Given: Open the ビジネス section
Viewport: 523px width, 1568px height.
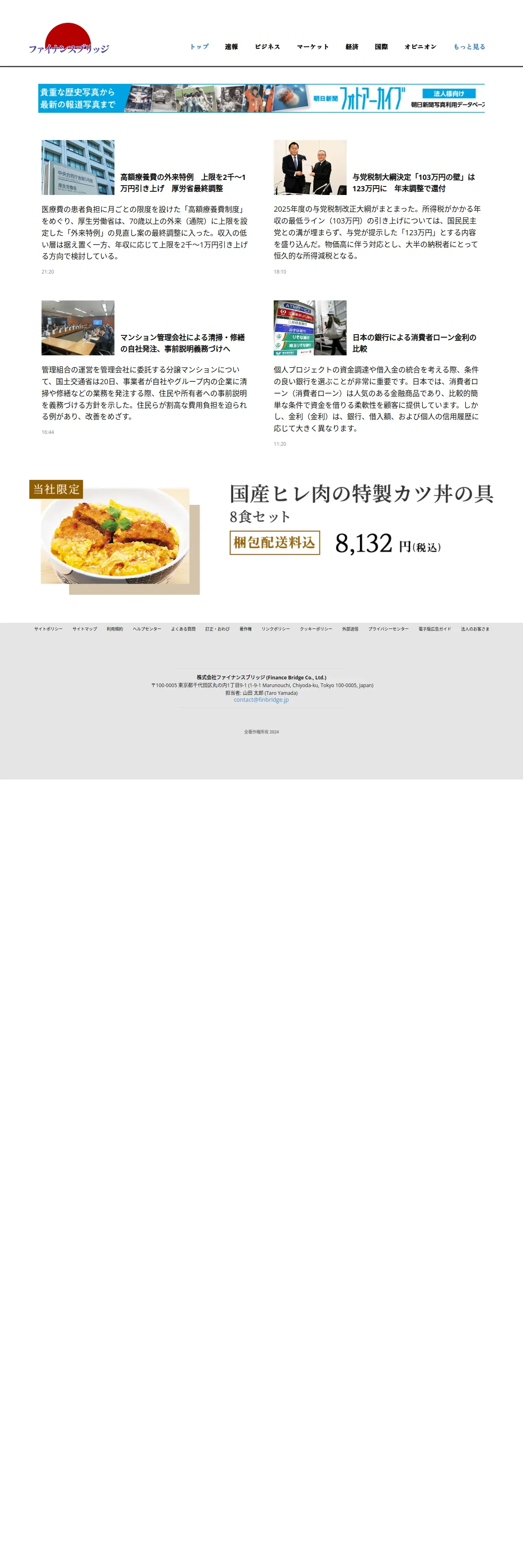Looking at the screenshot, I should point(267,47).
